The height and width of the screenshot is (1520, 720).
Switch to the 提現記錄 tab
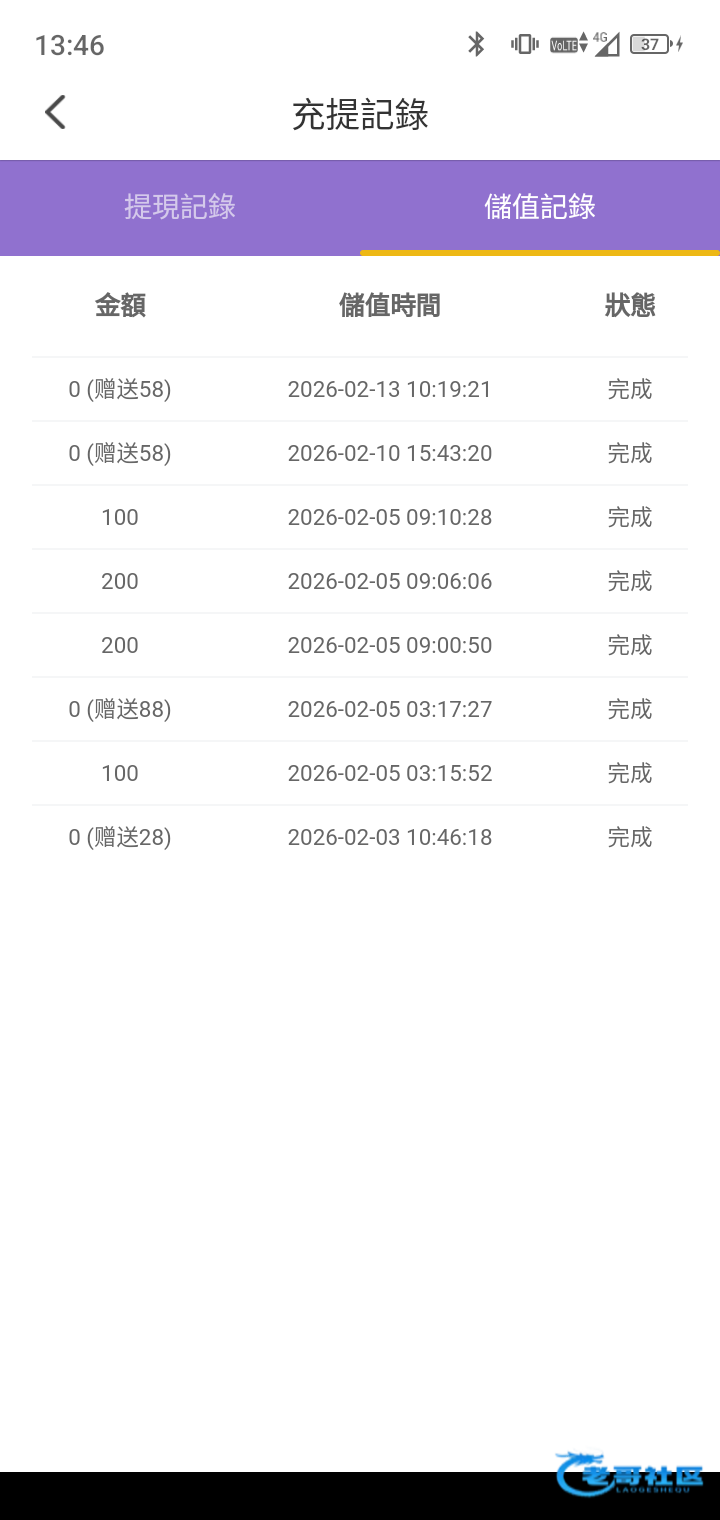(180, 207)
